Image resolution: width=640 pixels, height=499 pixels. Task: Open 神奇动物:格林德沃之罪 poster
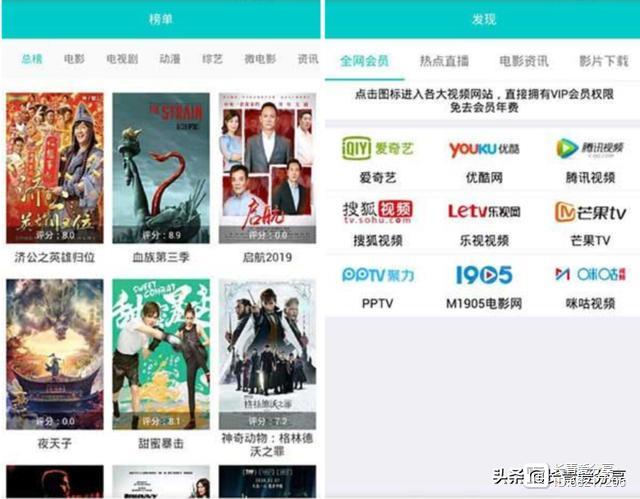tap(266, 353)
